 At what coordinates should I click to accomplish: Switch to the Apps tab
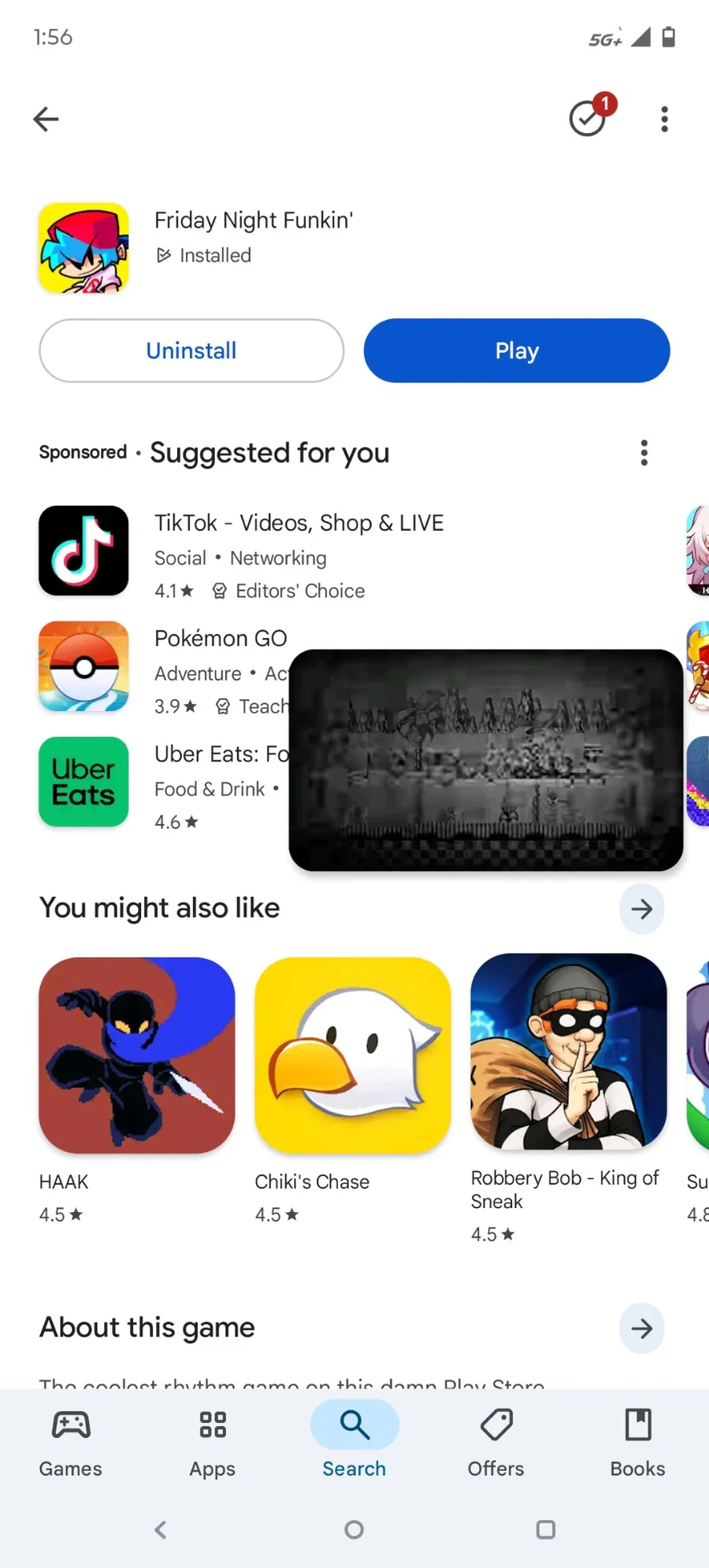pos(213,1443)
